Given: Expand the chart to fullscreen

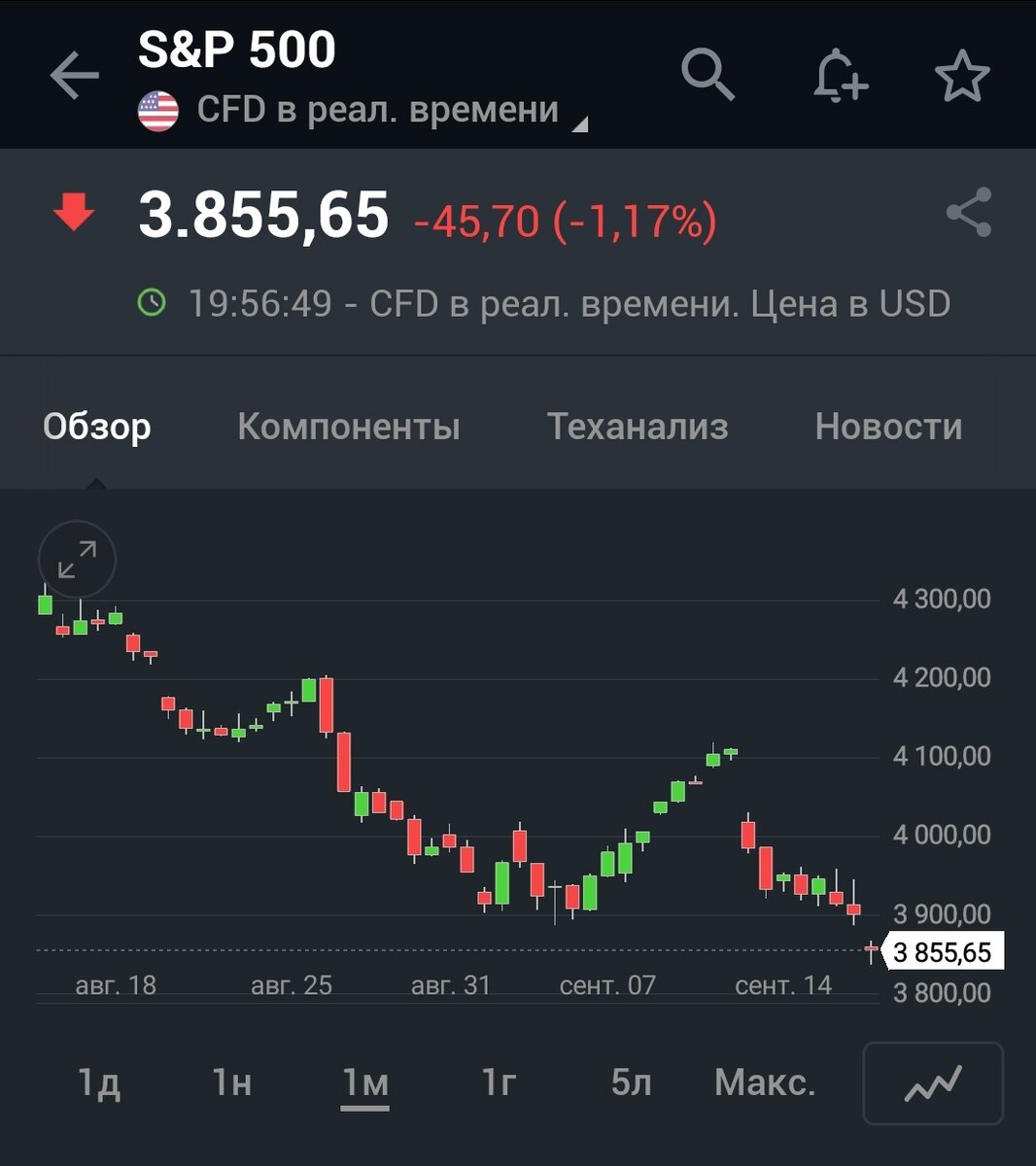Looking at the screenshot, I should 76,561.
